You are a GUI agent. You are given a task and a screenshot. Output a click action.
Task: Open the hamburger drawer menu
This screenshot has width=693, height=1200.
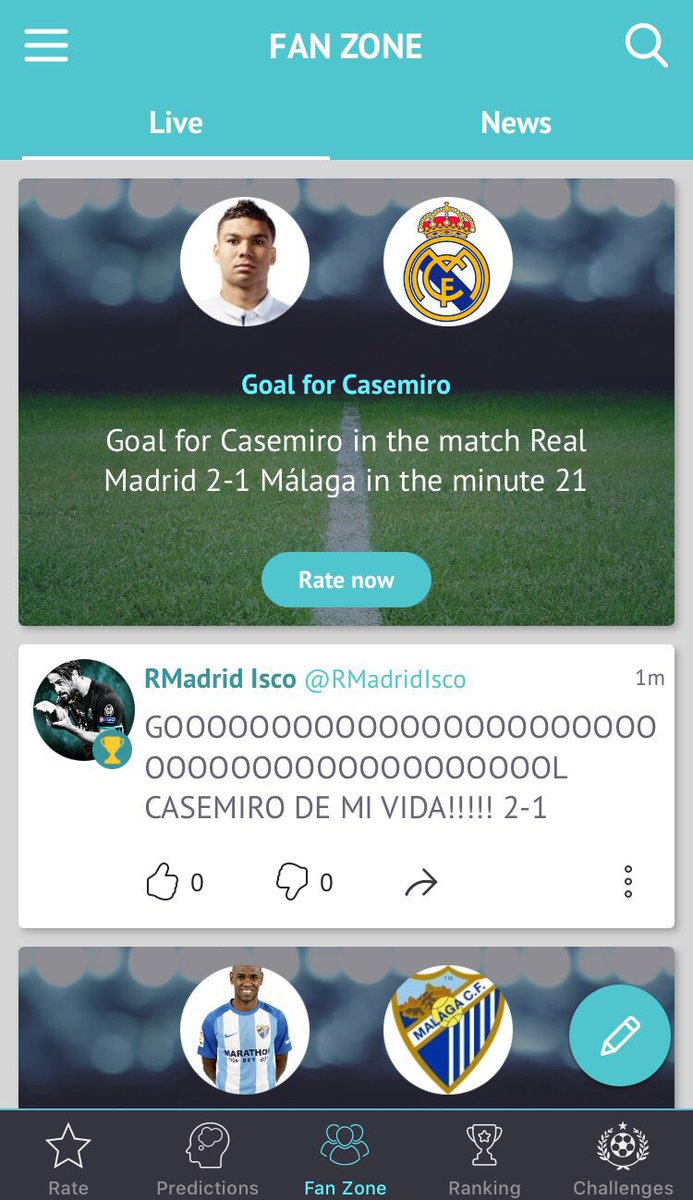[46, 46]
